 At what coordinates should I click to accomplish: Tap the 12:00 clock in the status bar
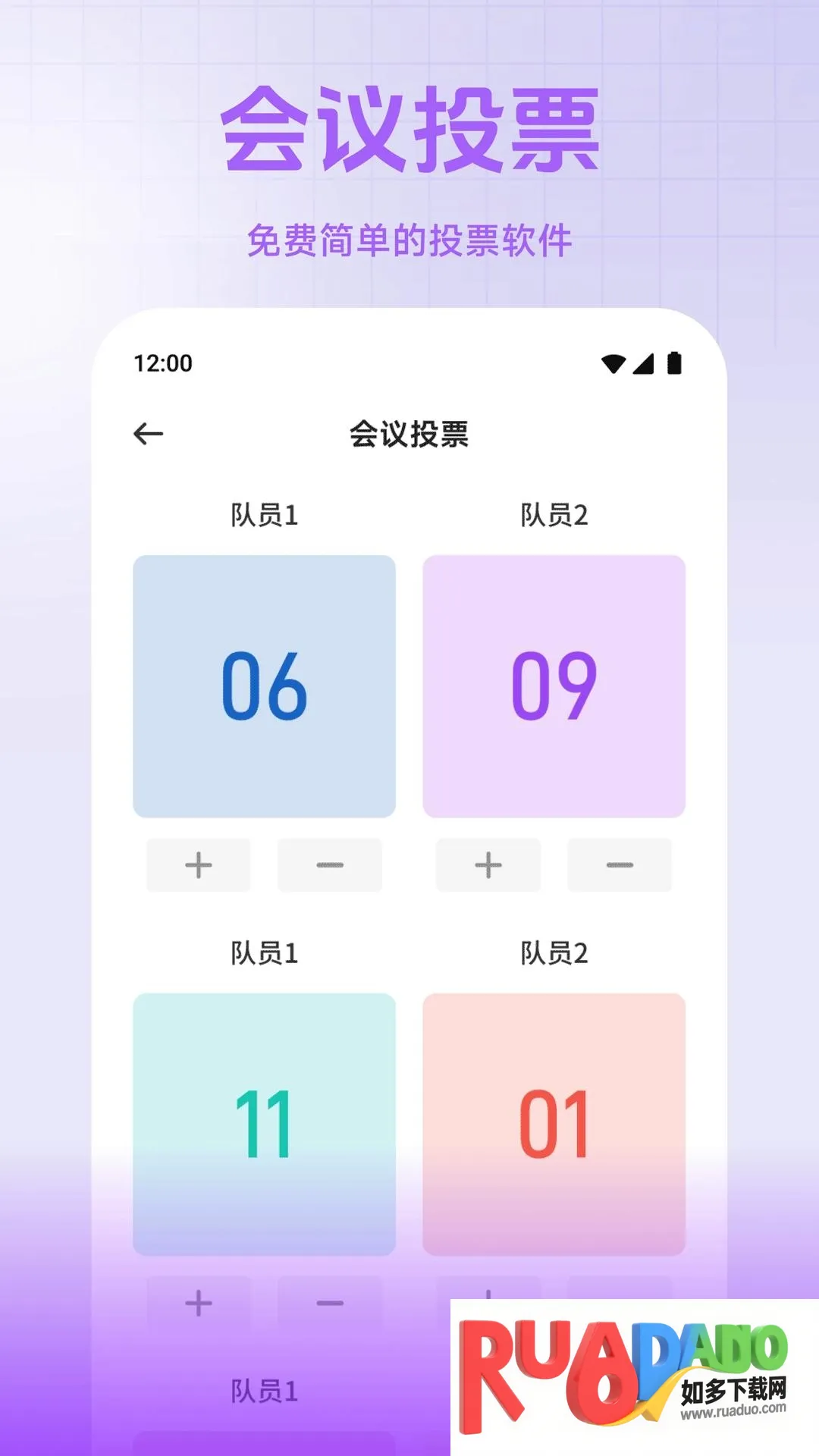(162, 363)
